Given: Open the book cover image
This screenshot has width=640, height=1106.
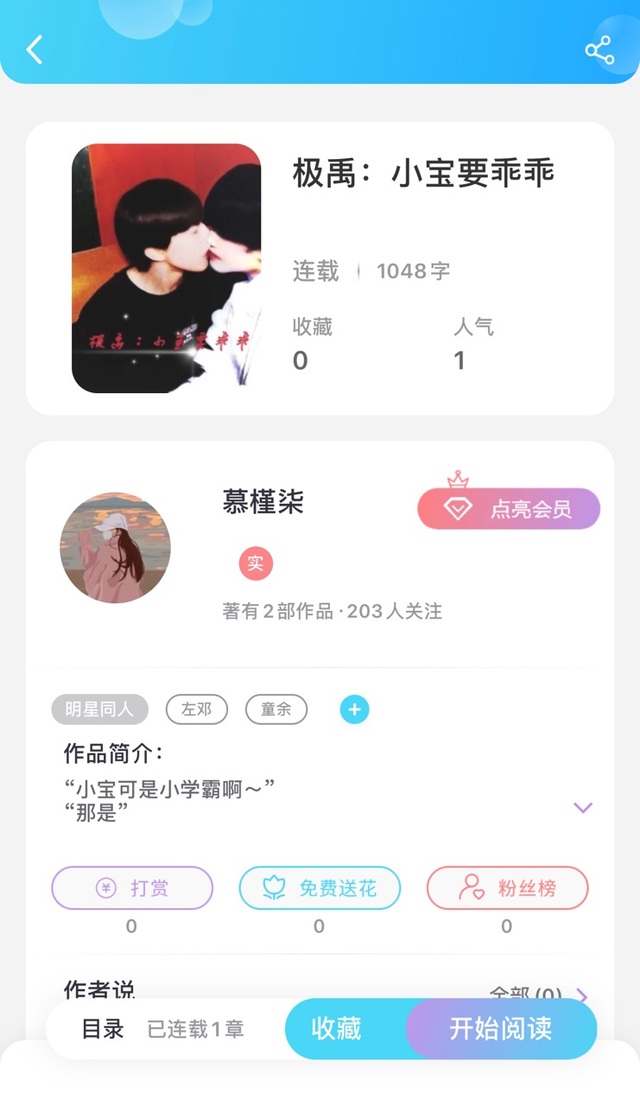Looking at the screenshot, I should (x=166, y=268).
